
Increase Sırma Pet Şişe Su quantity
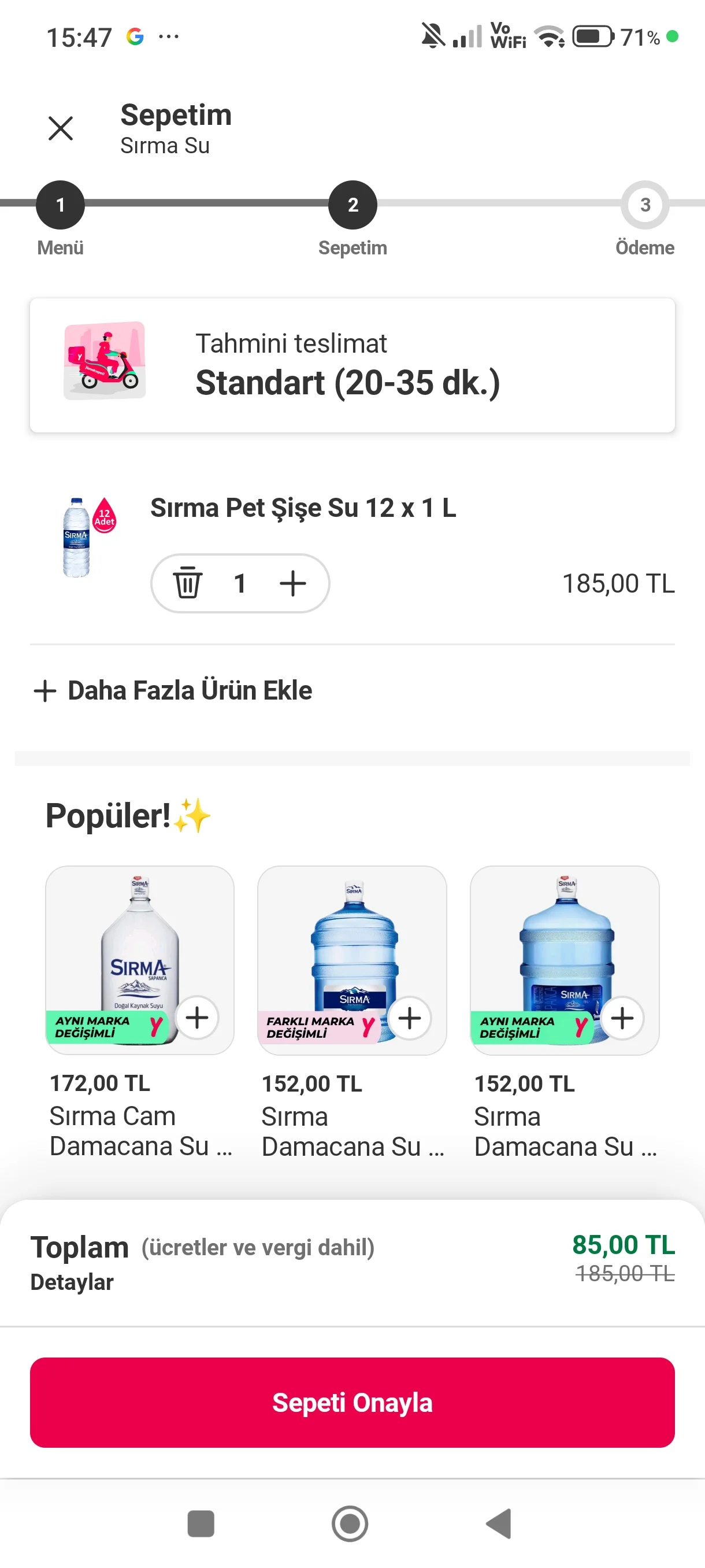292,583
